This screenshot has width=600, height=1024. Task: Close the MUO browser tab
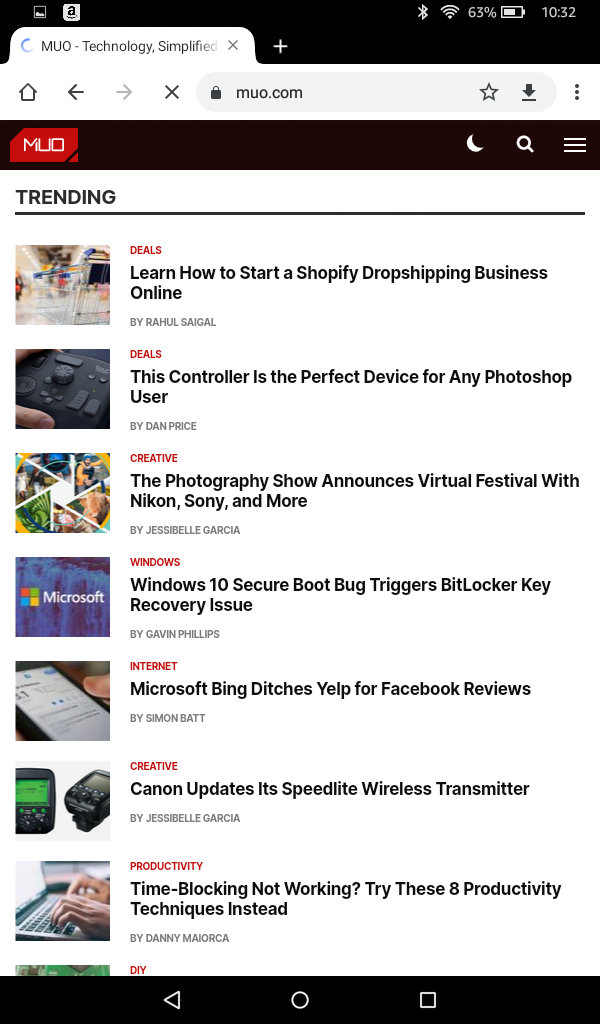pyautogui.click(x=233, y=46)
